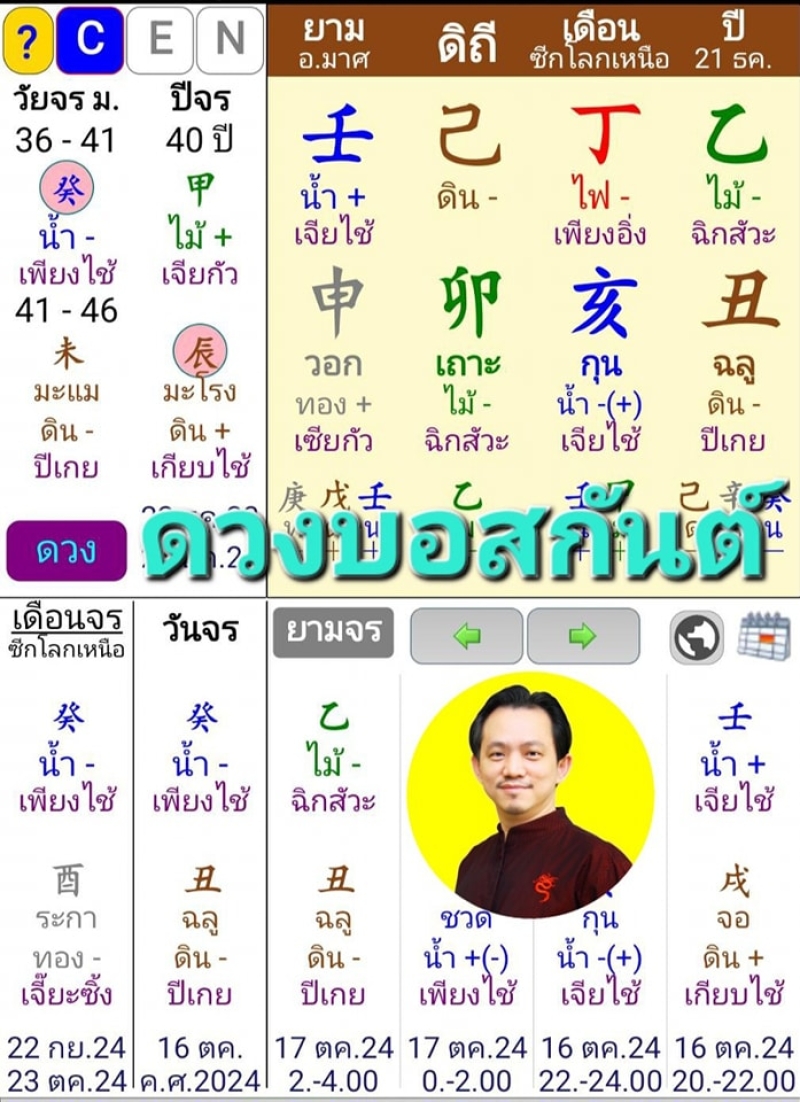Open the yellow question mark help
This screenshot has height=1102, width=800.
click(x=28, y=40)
